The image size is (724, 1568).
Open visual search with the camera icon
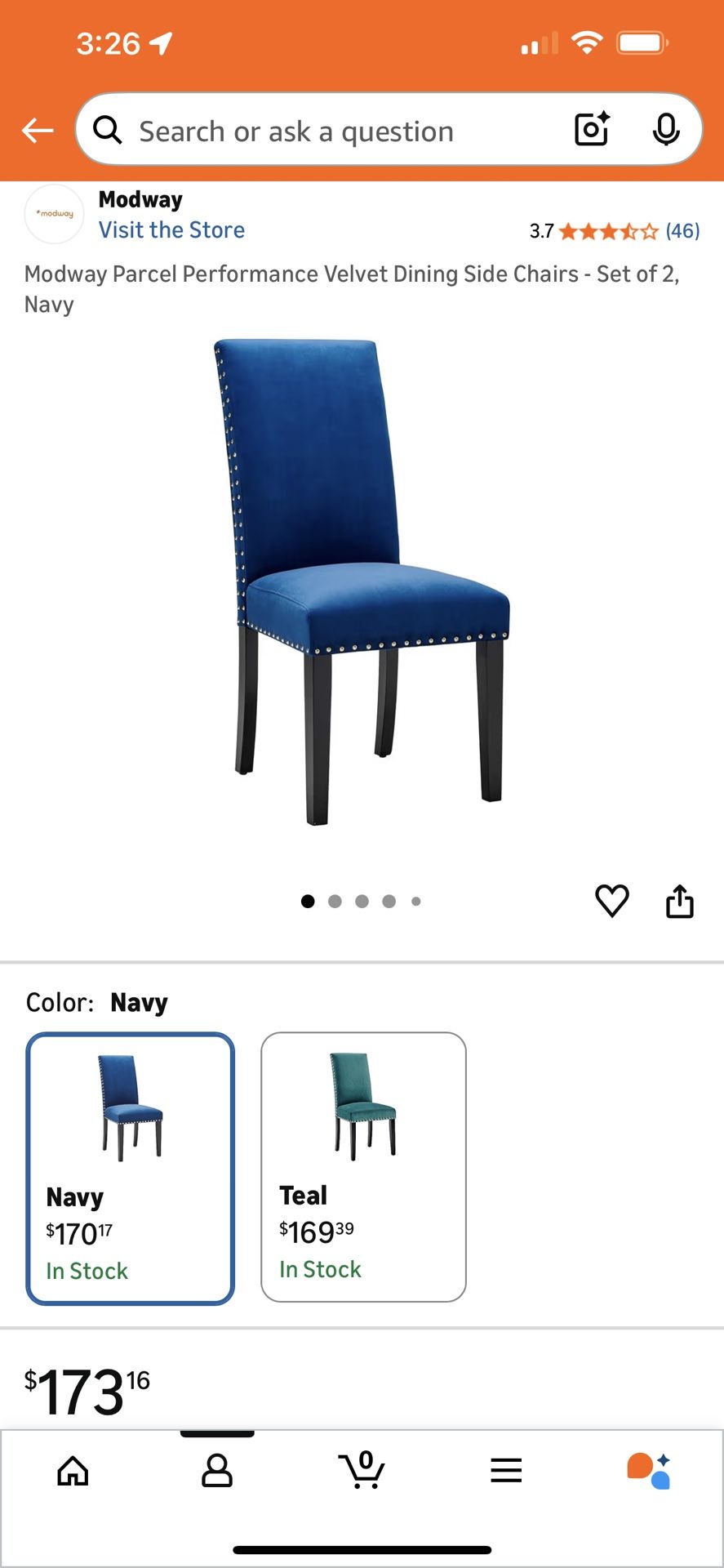pos(590,130)
